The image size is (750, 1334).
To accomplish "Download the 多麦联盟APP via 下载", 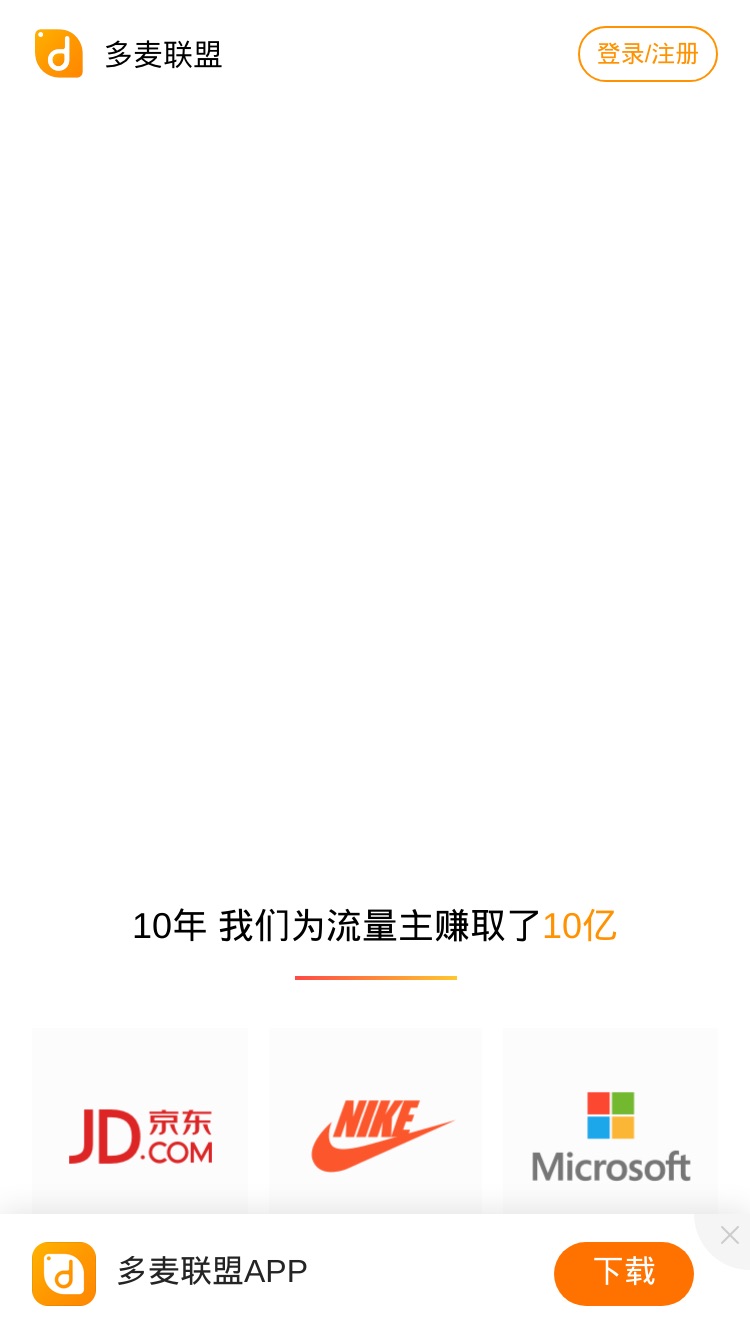I will 624,1273.
